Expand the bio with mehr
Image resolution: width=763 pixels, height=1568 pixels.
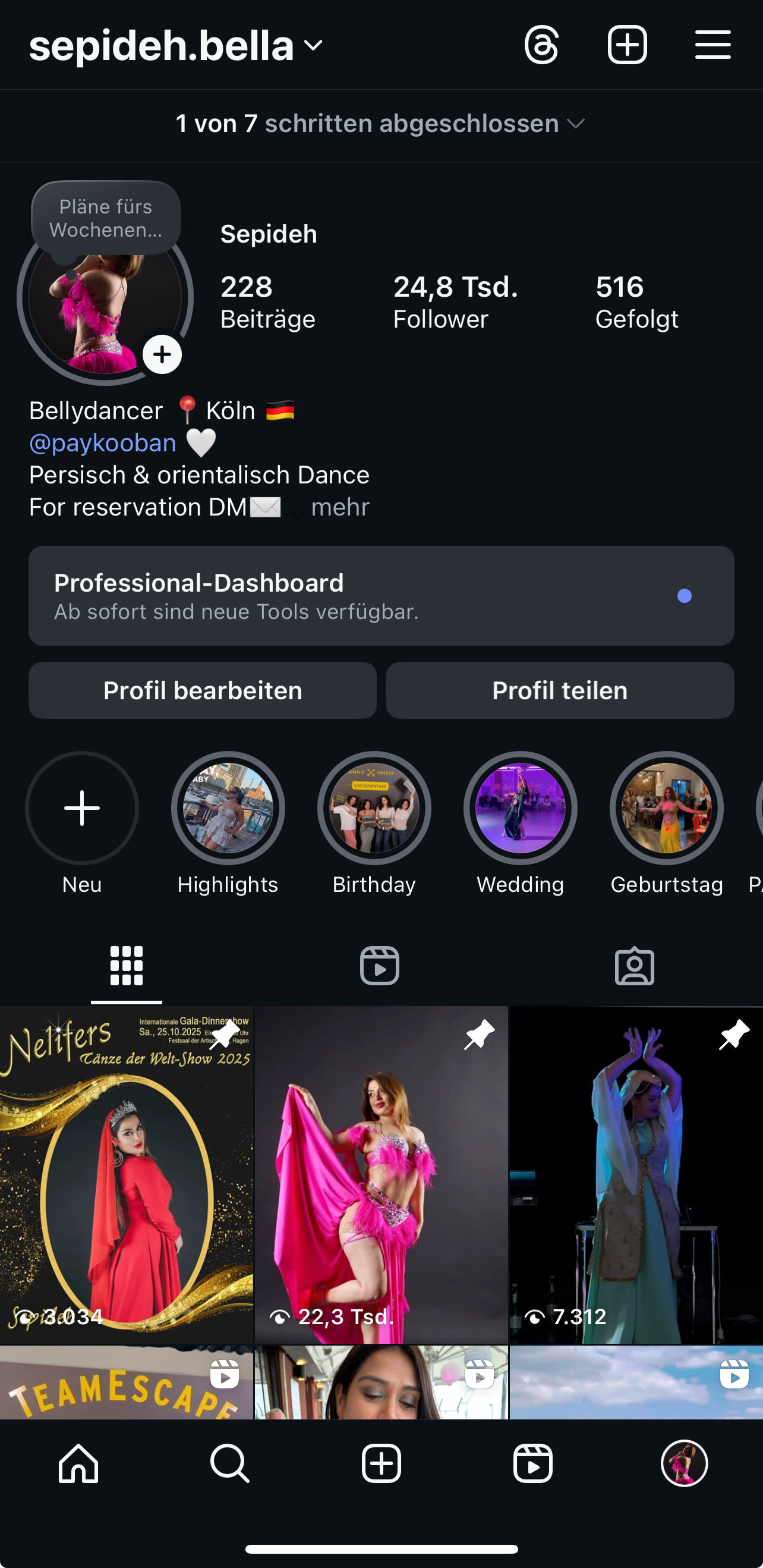[x=339, y=507]
